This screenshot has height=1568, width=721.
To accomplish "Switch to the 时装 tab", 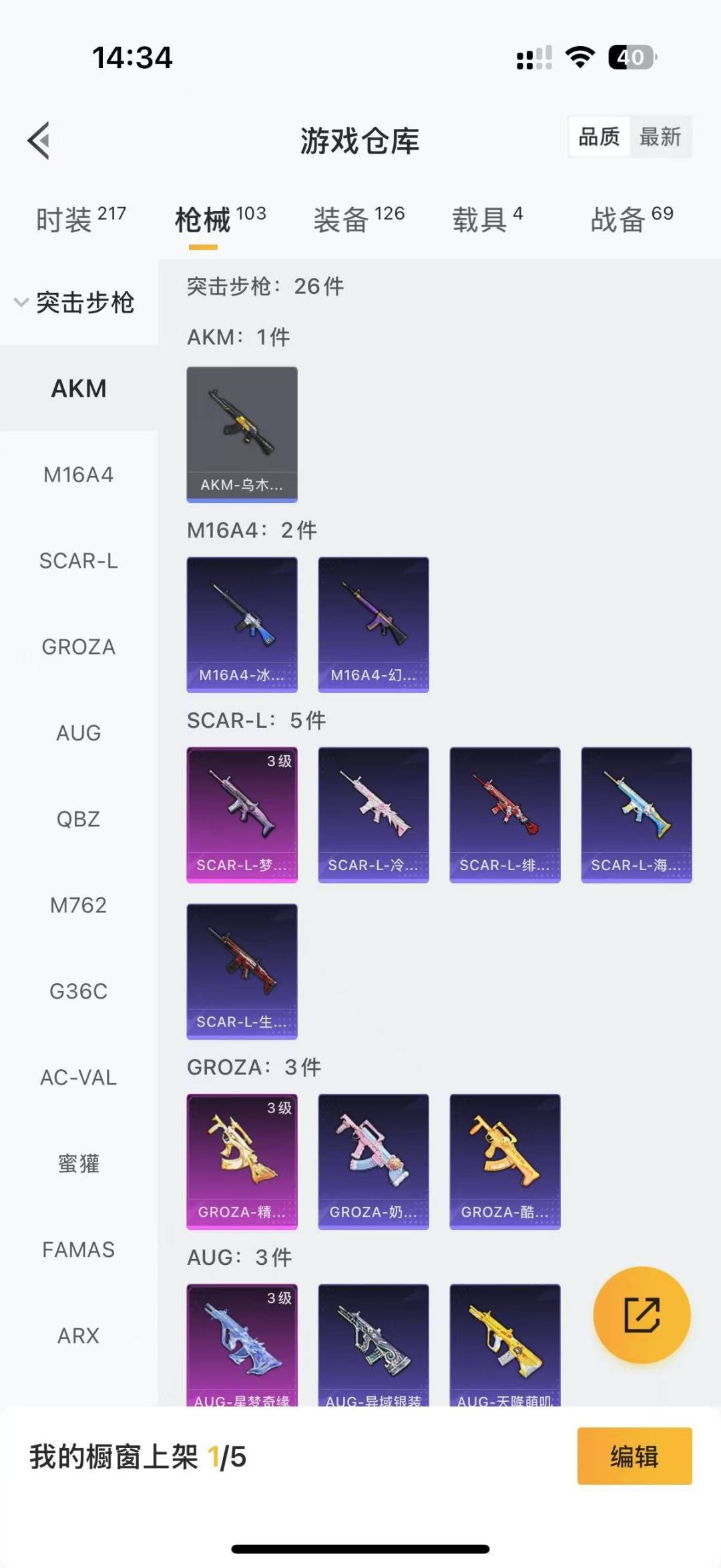I will (x=81, y=219).
